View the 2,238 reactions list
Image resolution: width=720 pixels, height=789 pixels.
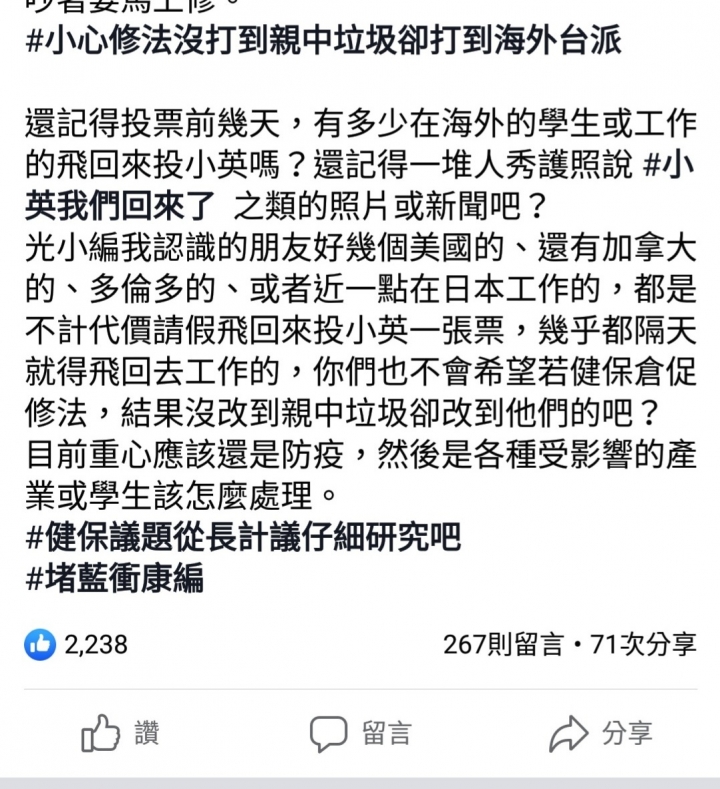(77, 644)
